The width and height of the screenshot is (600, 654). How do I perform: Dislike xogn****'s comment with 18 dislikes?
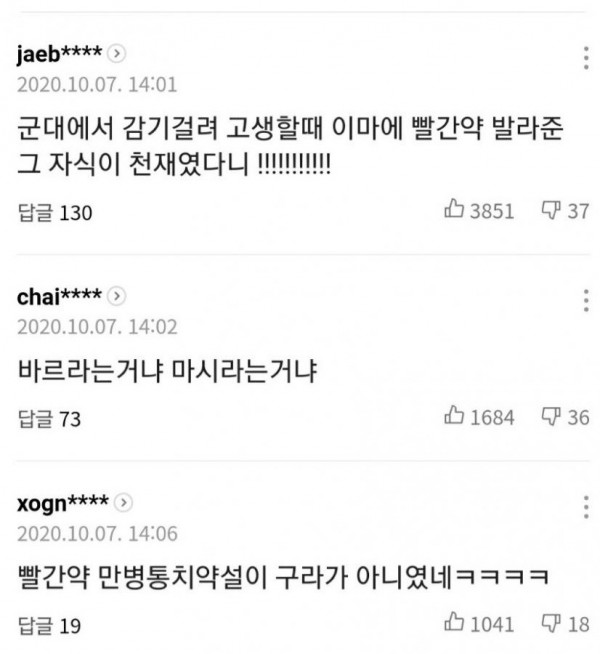(564, 624)
